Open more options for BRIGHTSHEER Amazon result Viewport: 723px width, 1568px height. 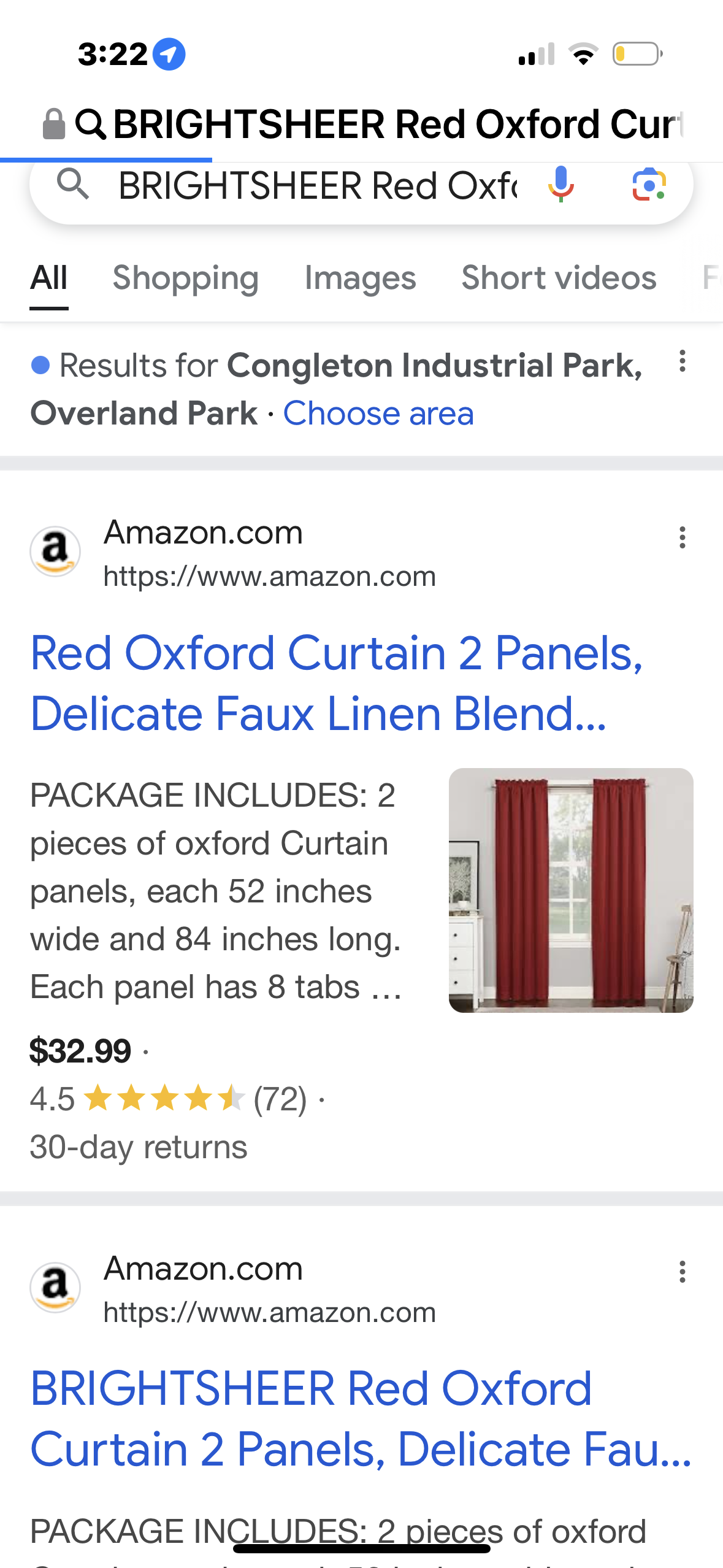pyautogui.click(x=682, y=1272)
